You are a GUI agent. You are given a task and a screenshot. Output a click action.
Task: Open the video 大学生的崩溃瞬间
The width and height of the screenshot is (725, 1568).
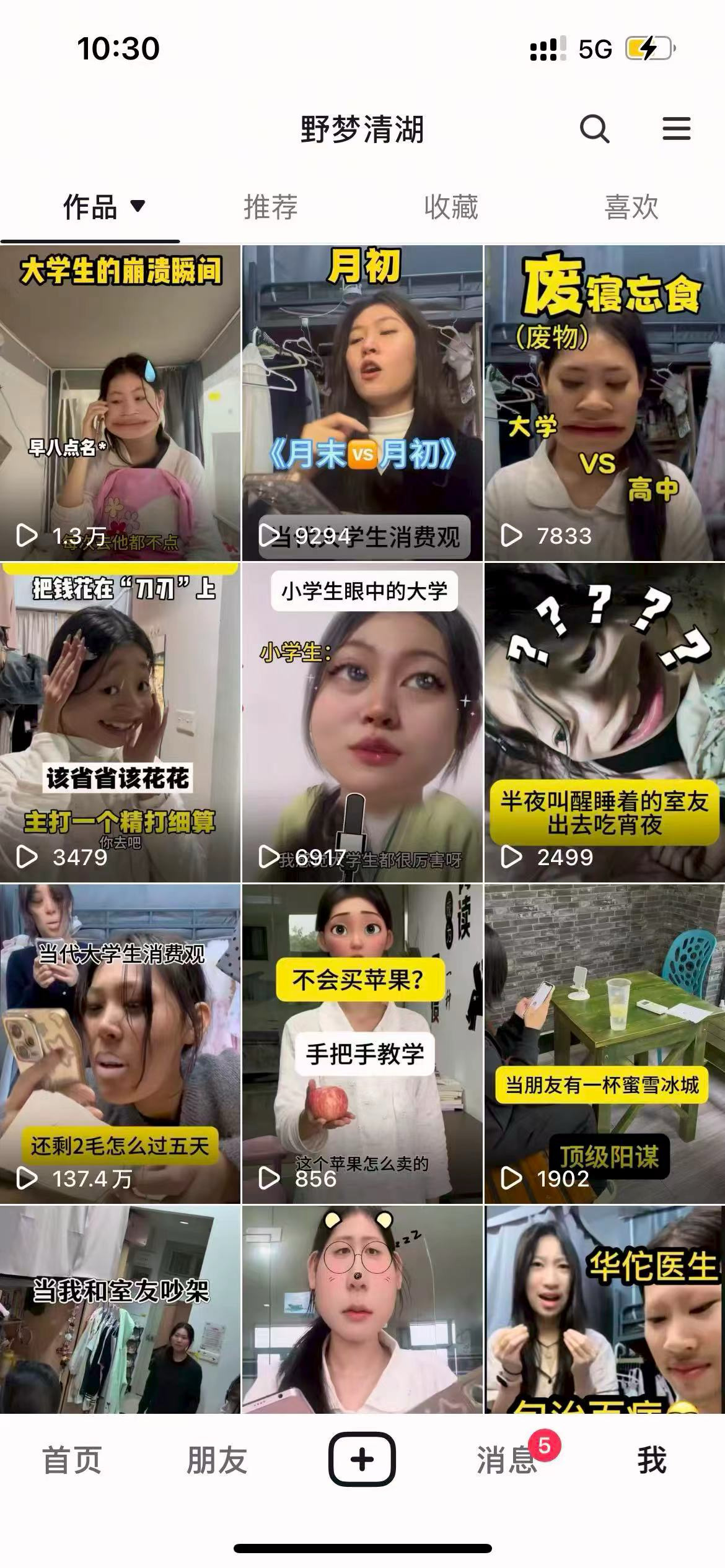(120, 403)
